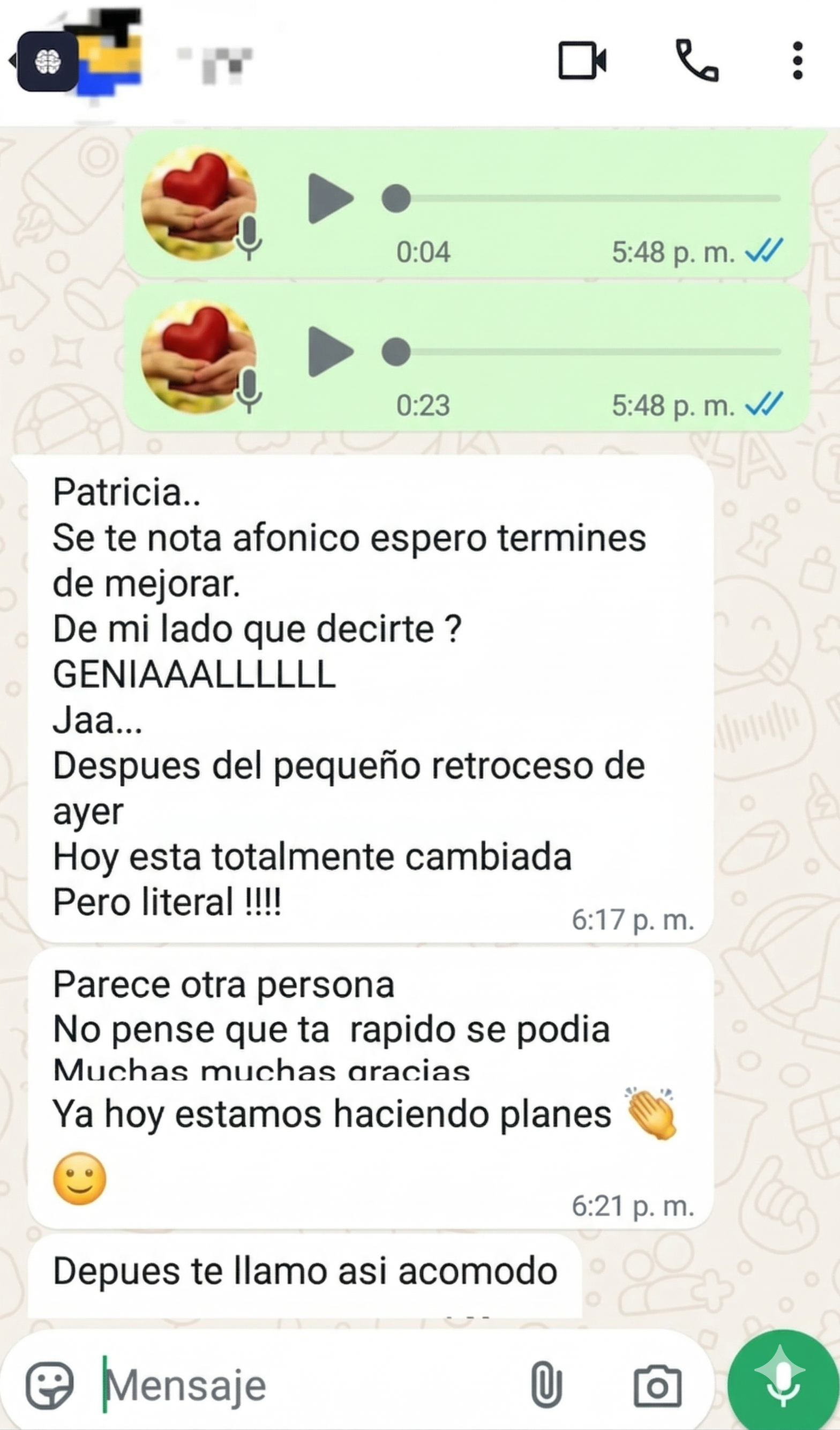The height and width of the screenshot is (1430, 840).
Task: Play the 0:04 voice message
Action: [330, 199]
